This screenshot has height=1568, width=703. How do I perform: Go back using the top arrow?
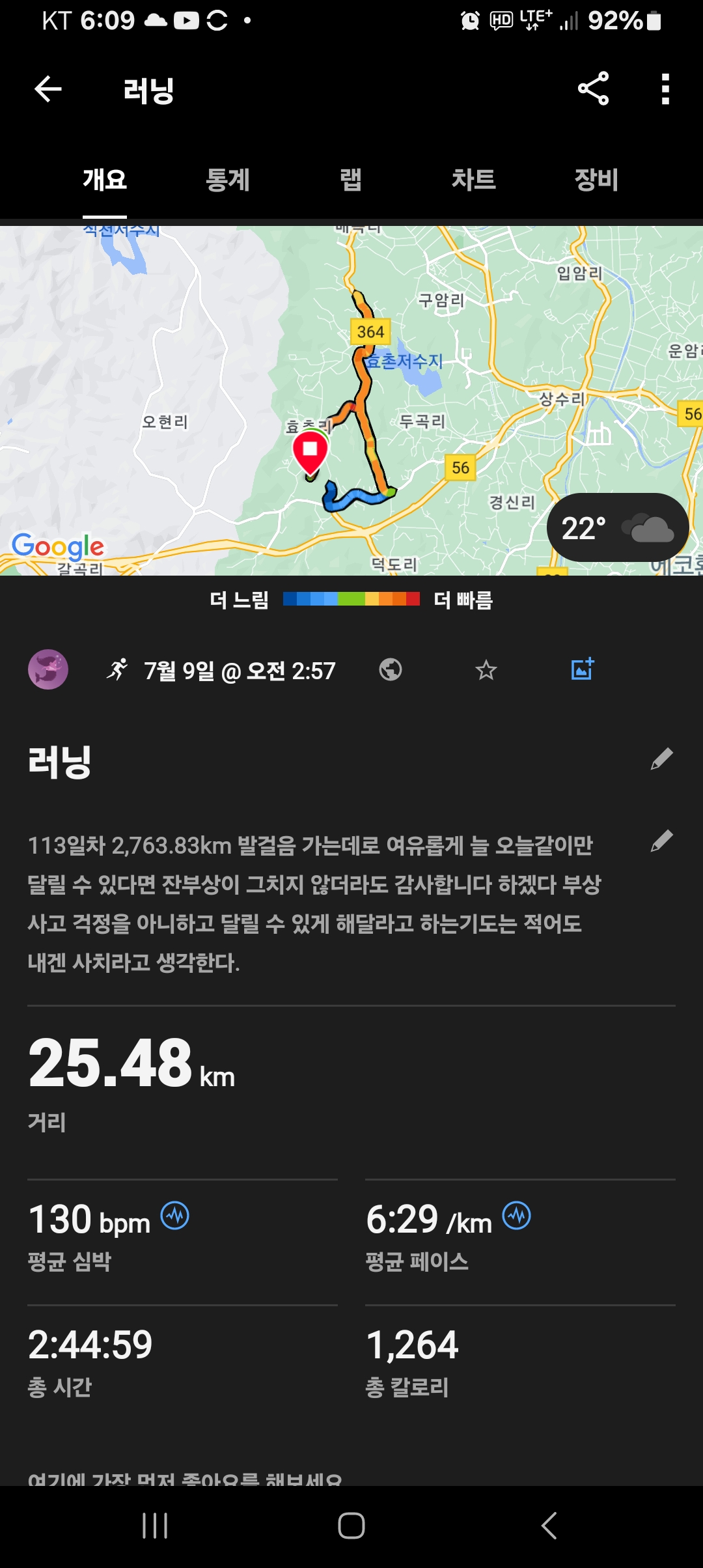tap(48, 89)
